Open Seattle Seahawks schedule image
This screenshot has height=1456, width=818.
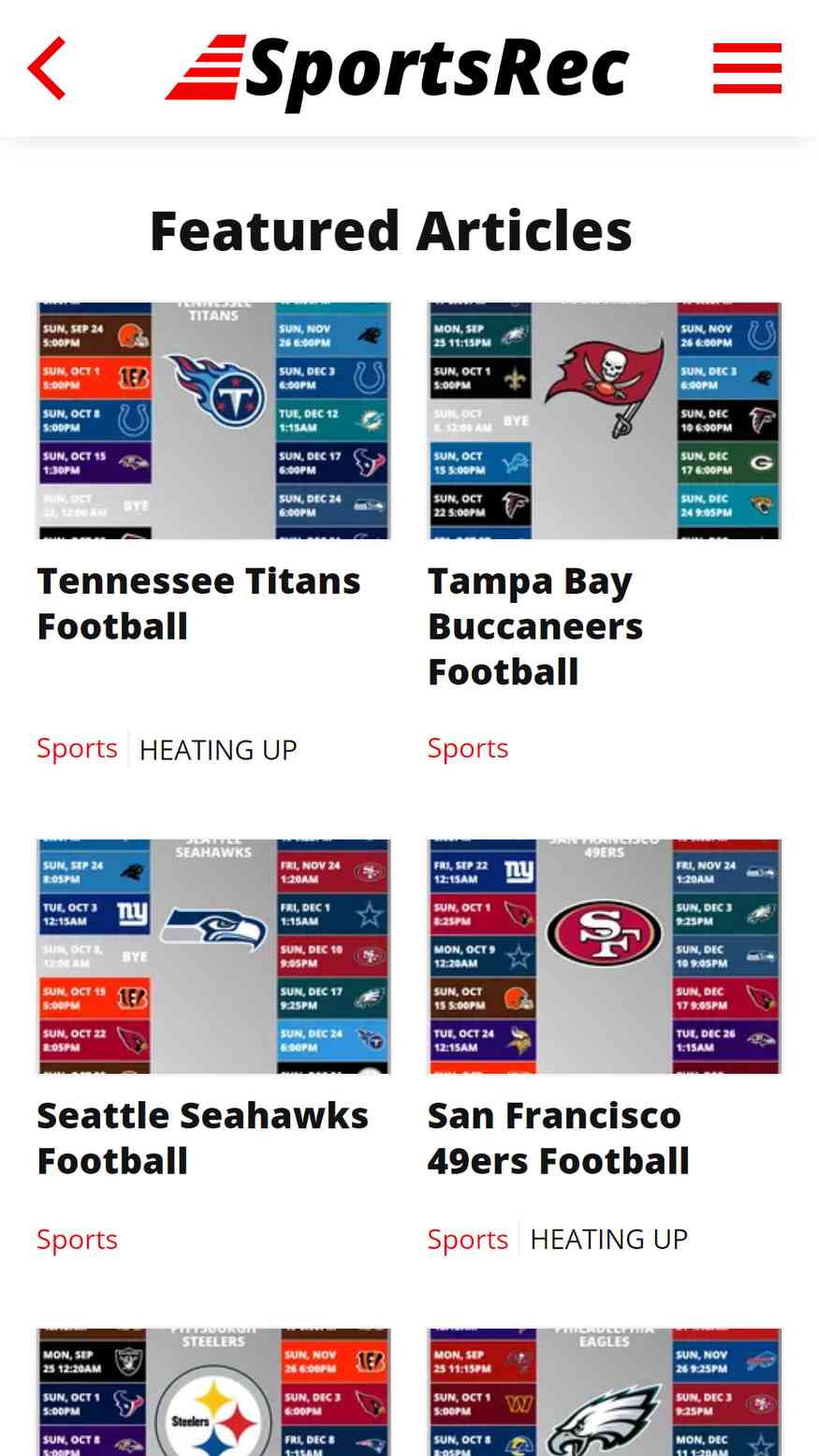tap(213, 956)
